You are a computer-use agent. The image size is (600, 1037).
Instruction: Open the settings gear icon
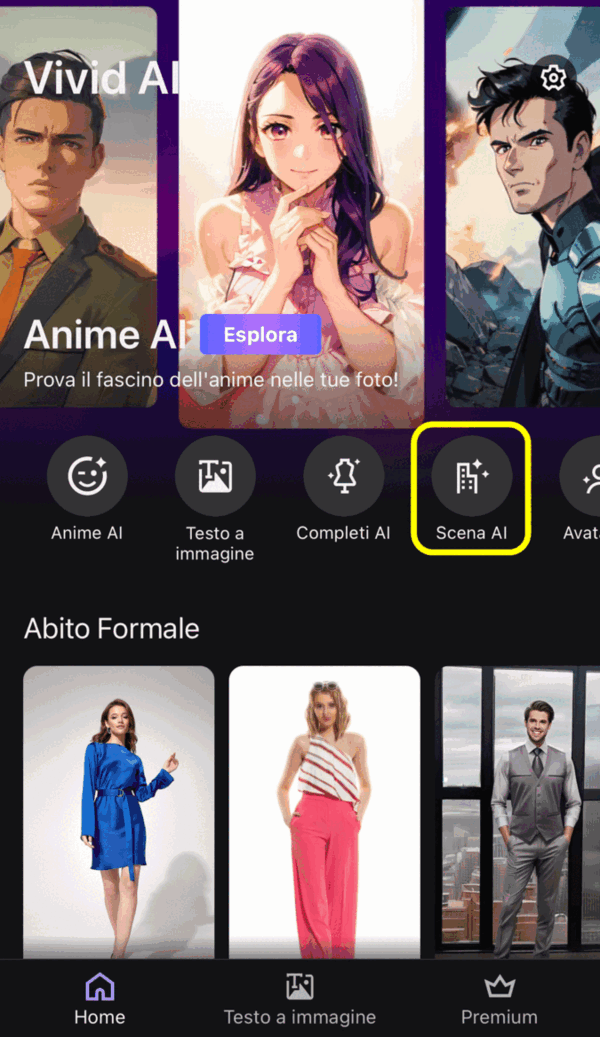tap(552, 78)
